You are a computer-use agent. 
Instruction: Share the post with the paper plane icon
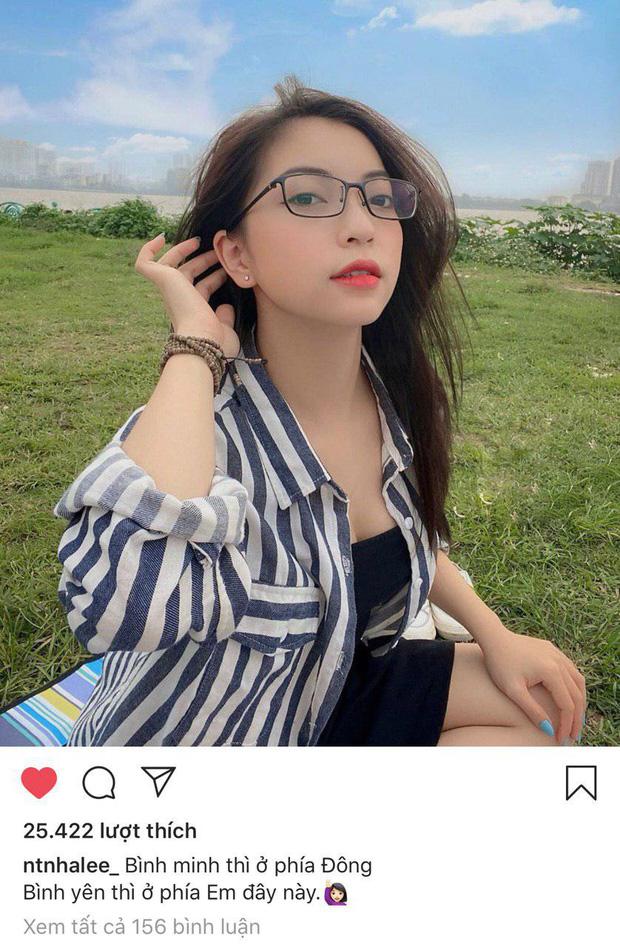pyautogui.click(x=158, y=781)
